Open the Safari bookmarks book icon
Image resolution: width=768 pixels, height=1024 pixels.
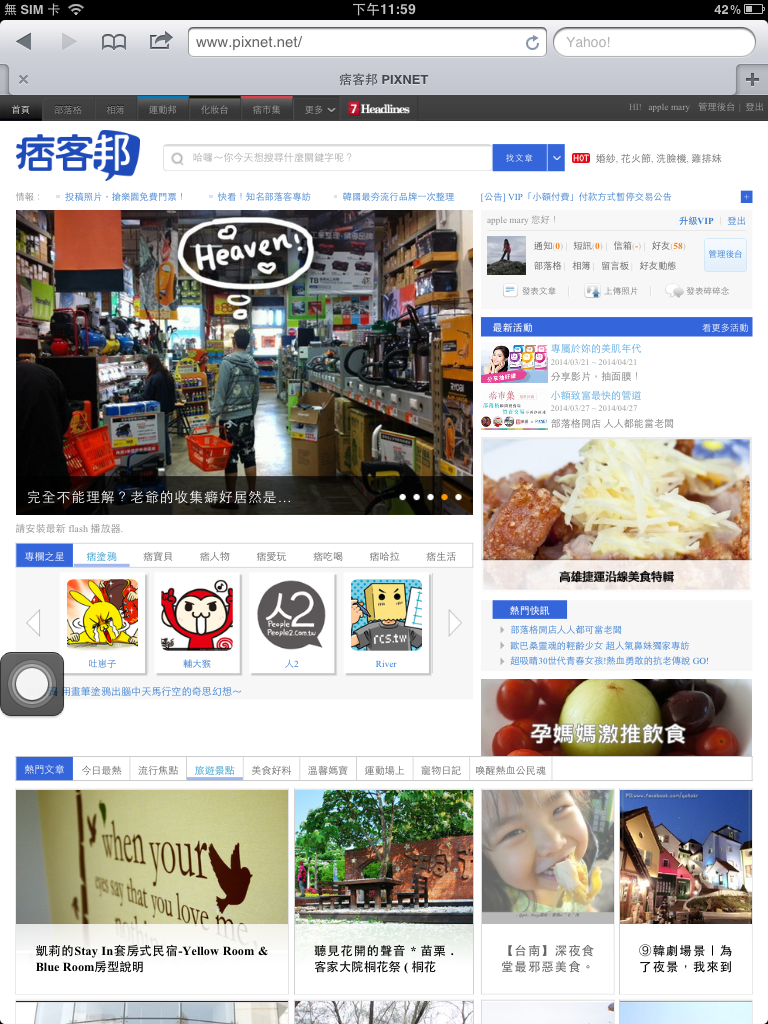(x=114, y=41)
